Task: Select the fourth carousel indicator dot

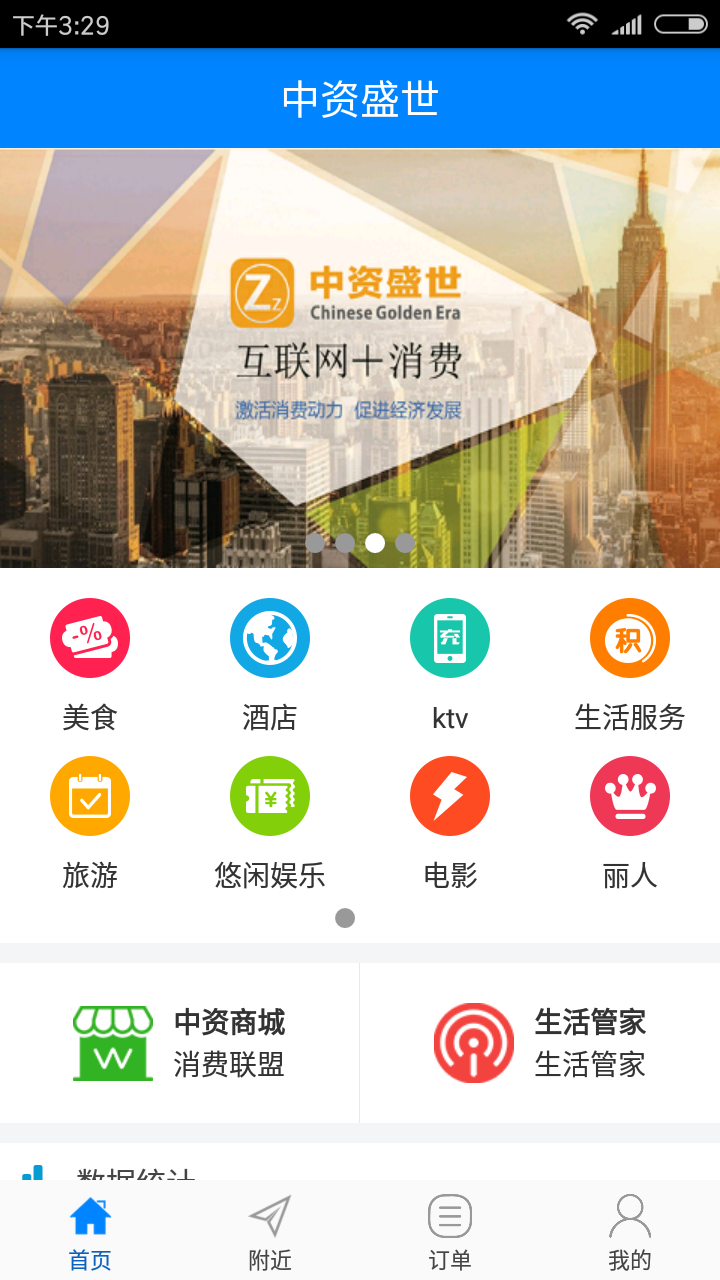Action: (x=404, y=543)
